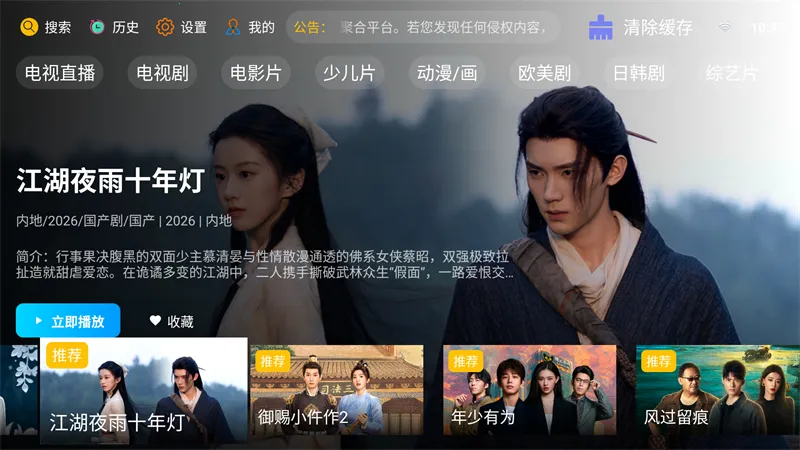The width and height of the screenshot is (800, 450).
Task: Open 年少有为 recommended card
Action: [x=530, y=390]
